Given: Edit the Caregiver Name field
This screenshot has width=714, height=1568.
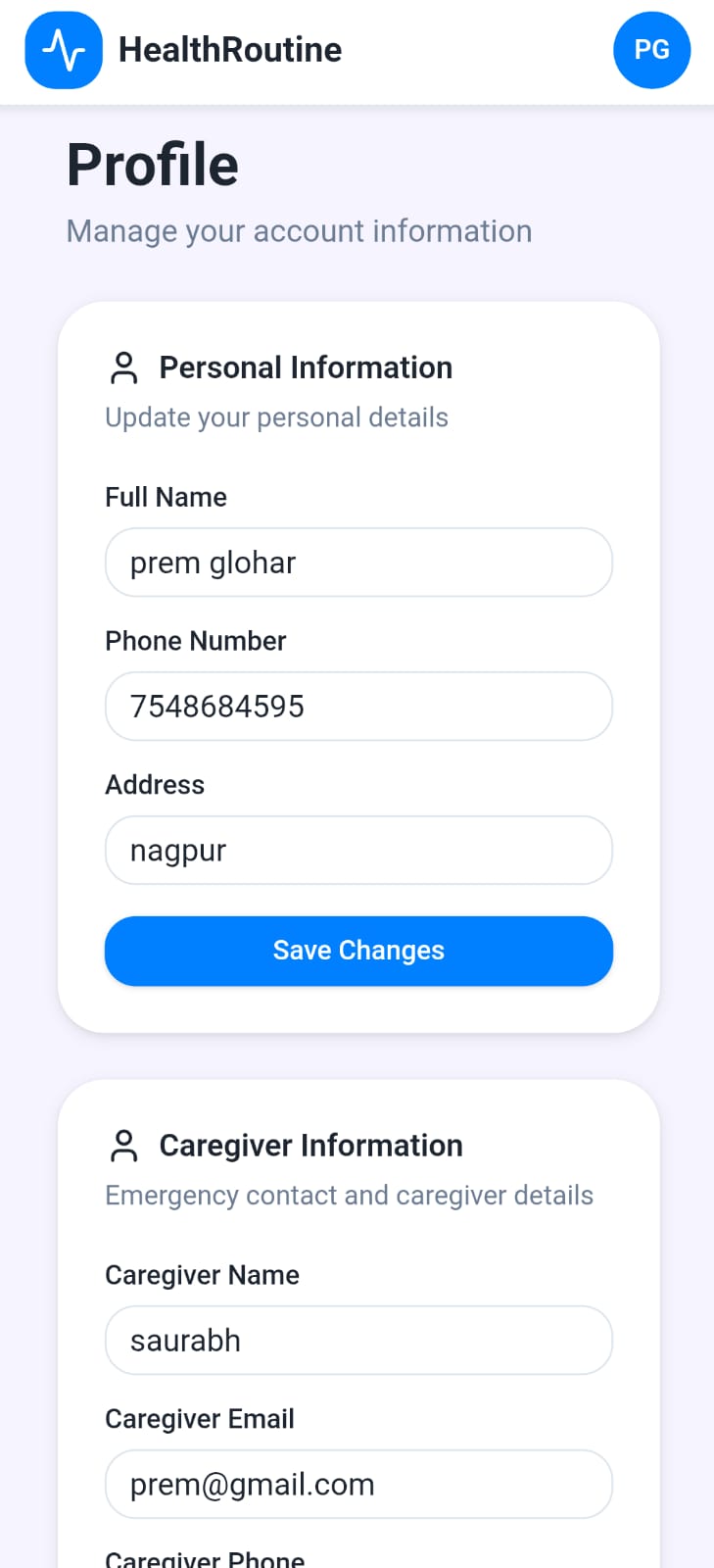Looking at the screenshot, I should (x=358, y=1341).
